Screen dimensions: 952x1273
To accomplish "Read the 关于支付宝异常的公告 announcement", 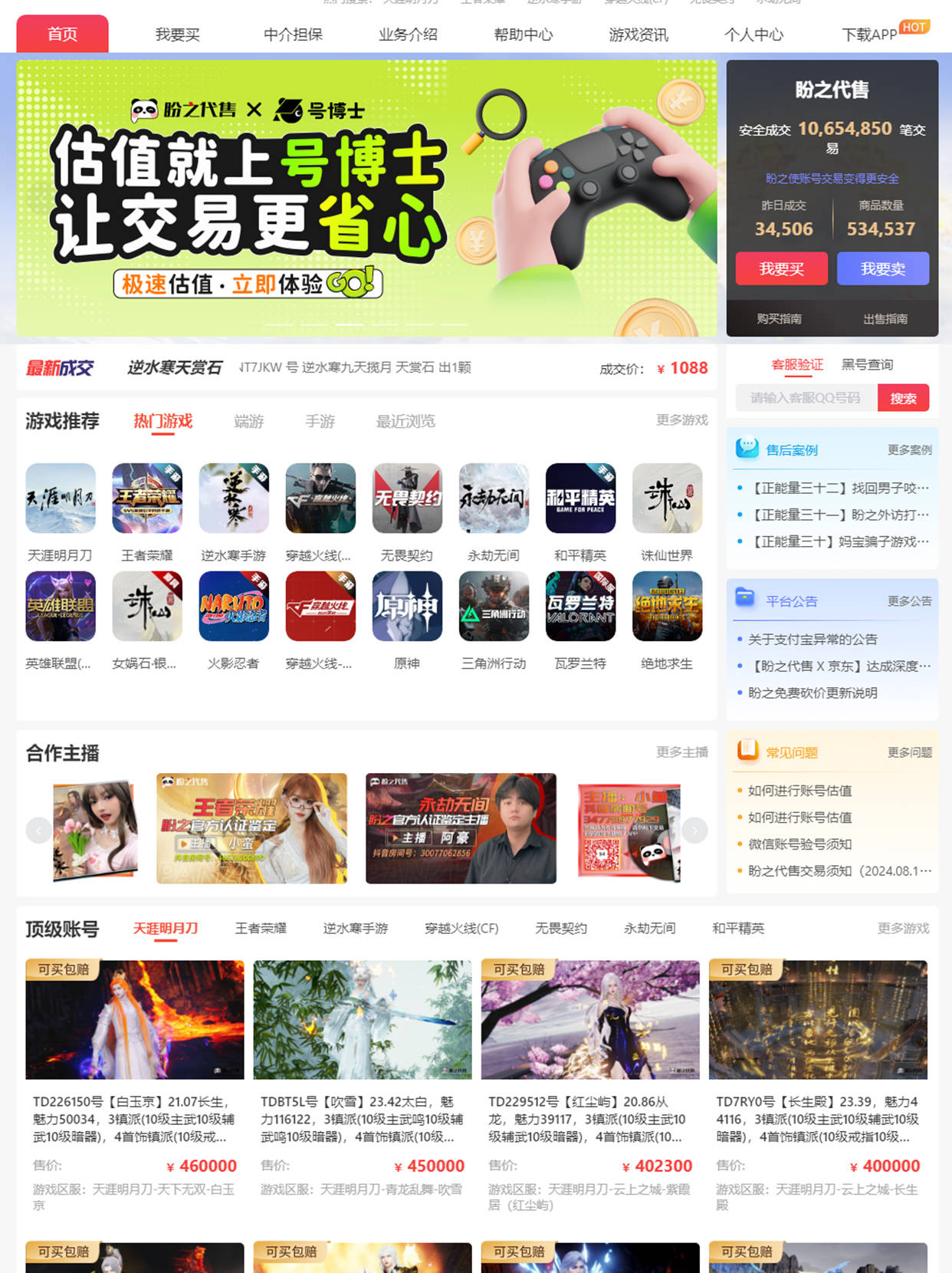I will pyautogui.click(x=812, y=639).
